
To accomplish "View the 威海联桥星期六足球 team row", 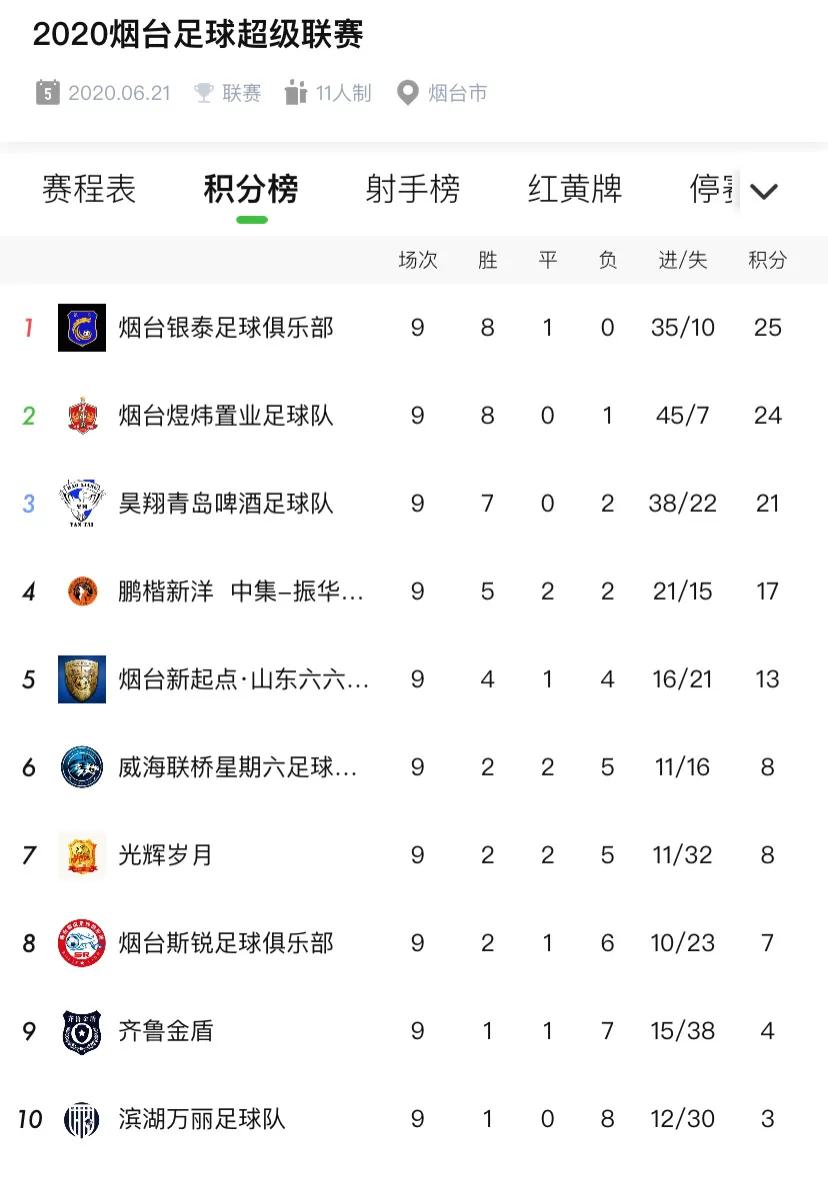I will point(237,768).
